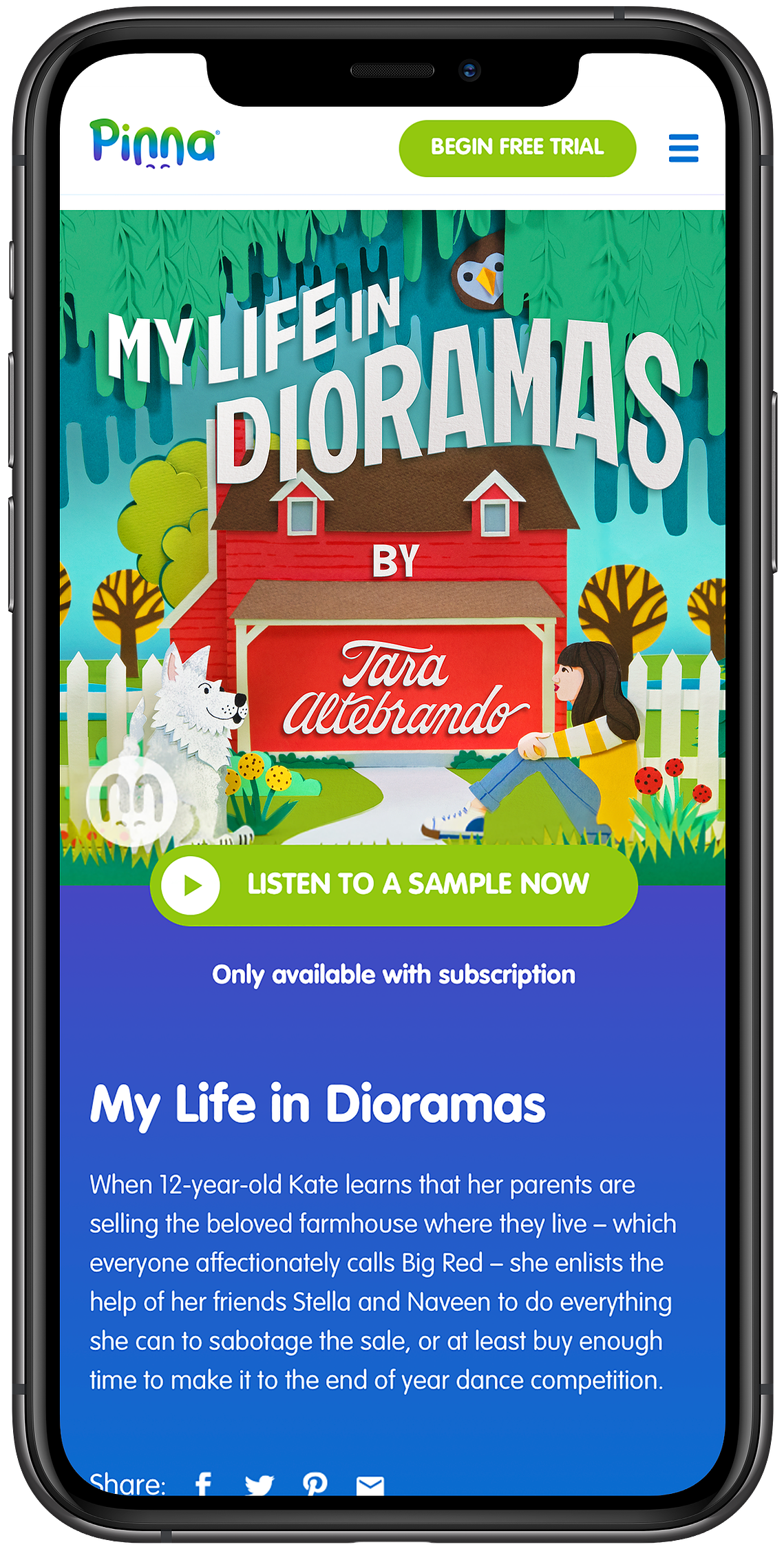Play Listen to a Sample Now
The width and height of the screenshot is (784, 1549).
coord(394,884)
